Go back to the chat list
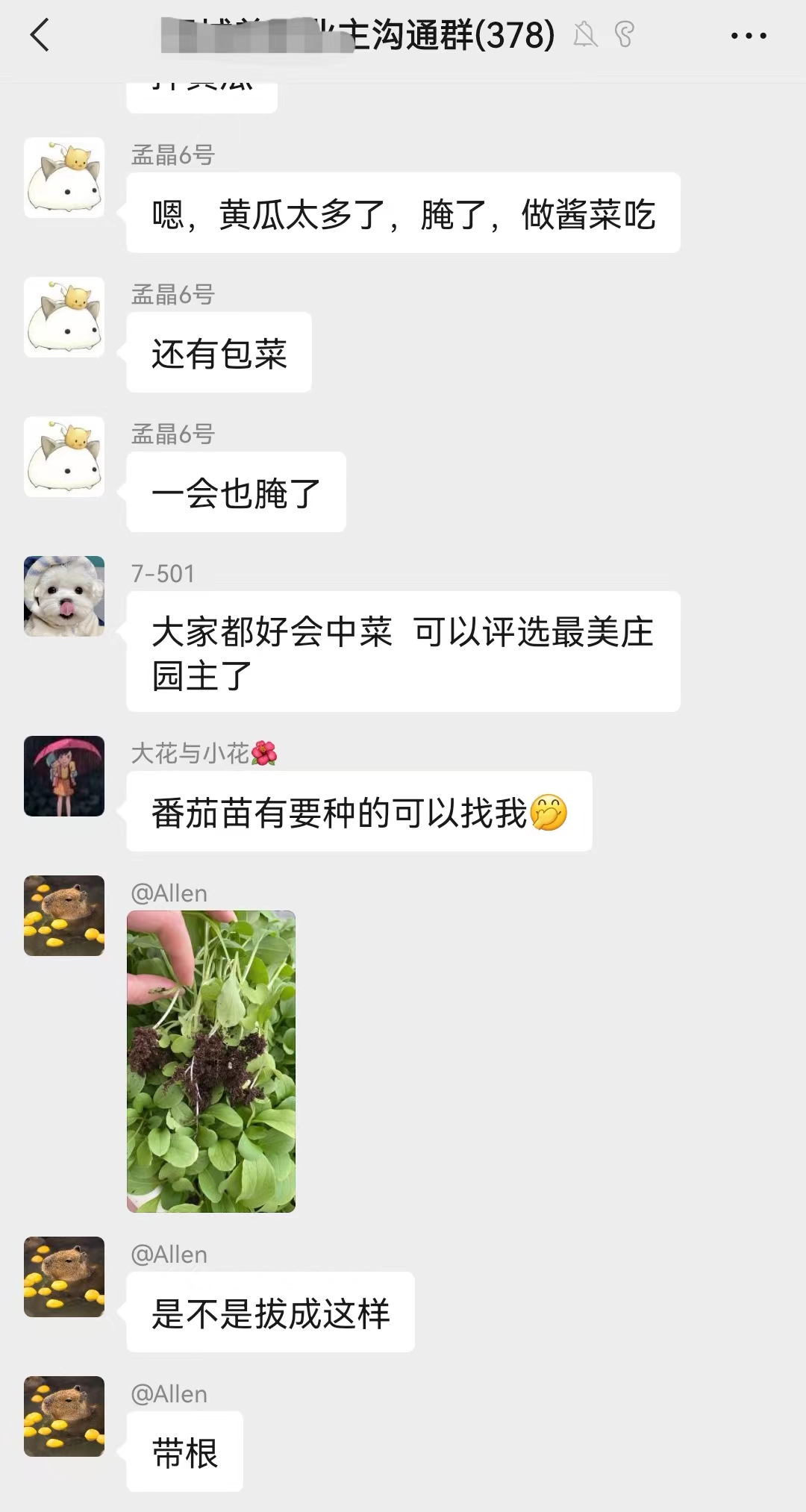806x1512 pixels. click(x=40, y=35)
